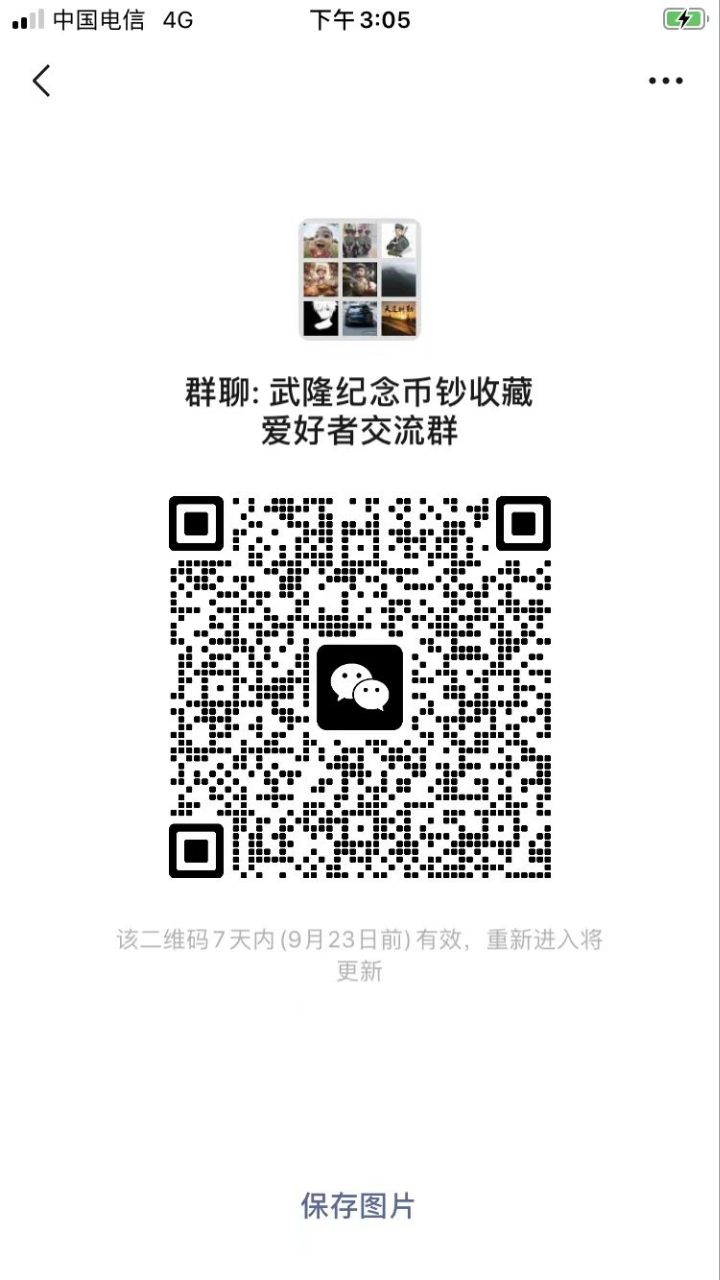This screenshot has width=720, height=1280.
Task: Open the three-dot overflow menu
Action: 665,81
